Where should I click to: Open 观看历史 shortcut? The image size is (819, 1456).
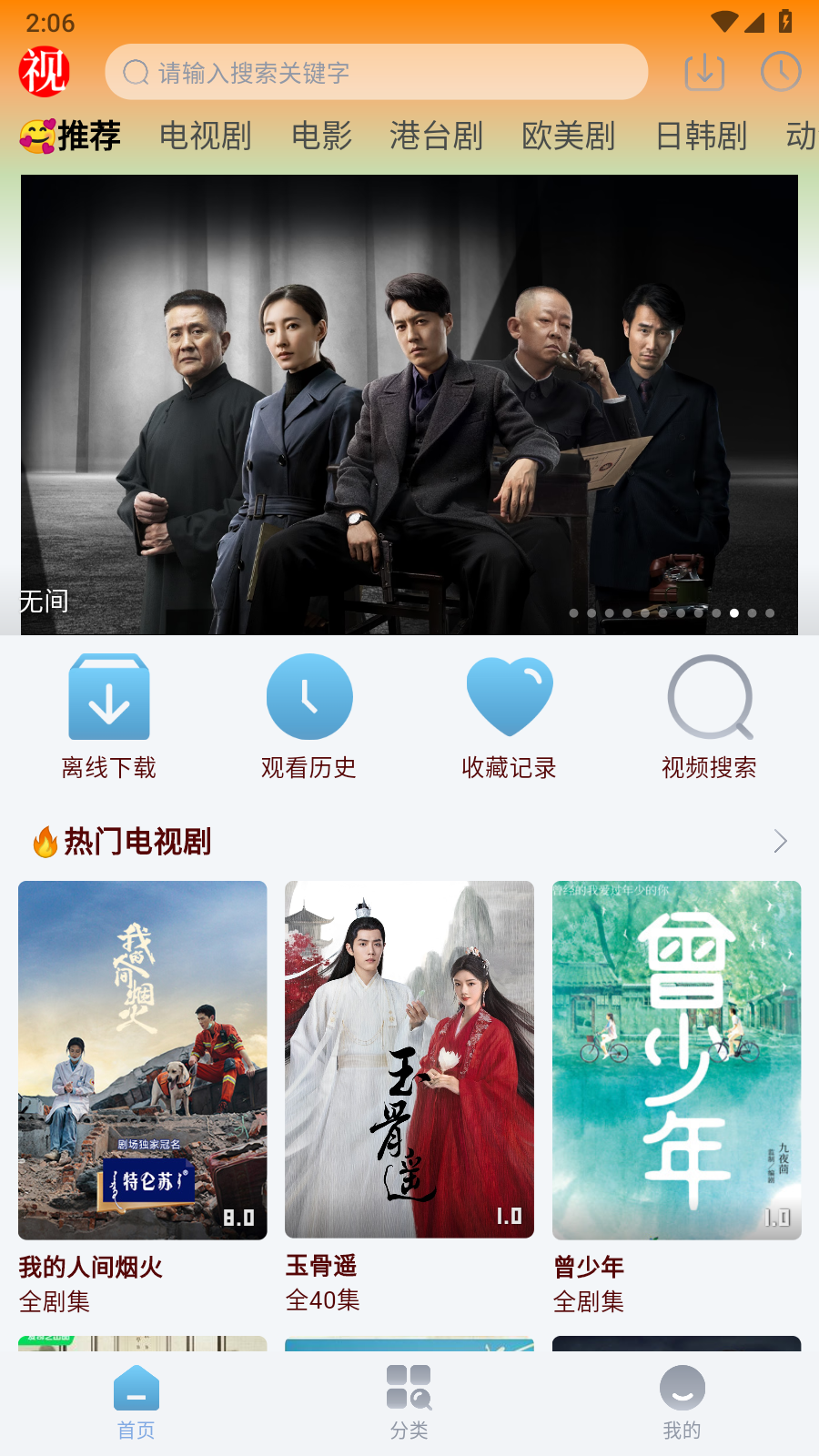click(309, 717)
